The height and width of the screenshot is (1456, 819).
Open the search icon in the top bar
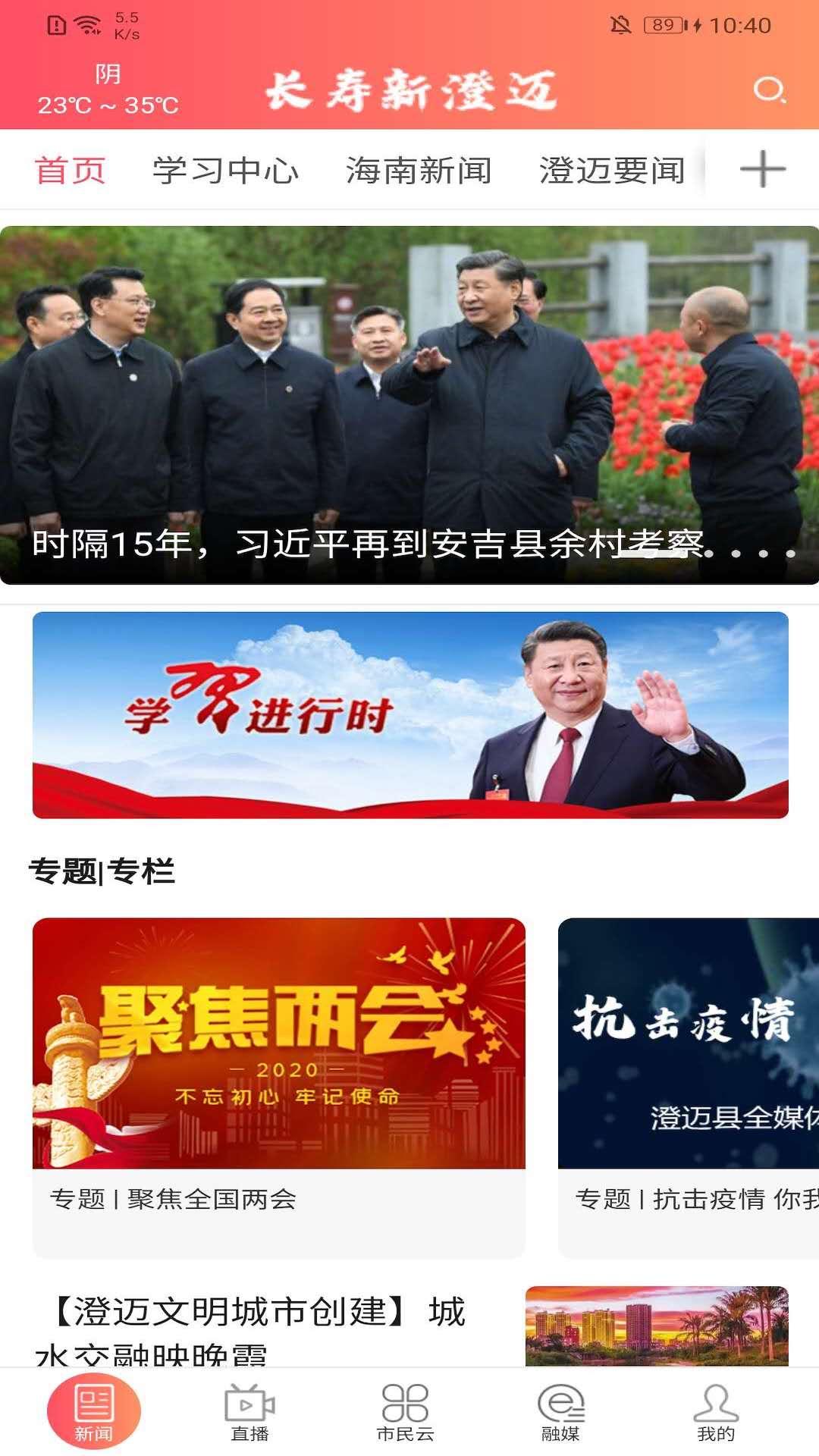click(x=771, y=90)
